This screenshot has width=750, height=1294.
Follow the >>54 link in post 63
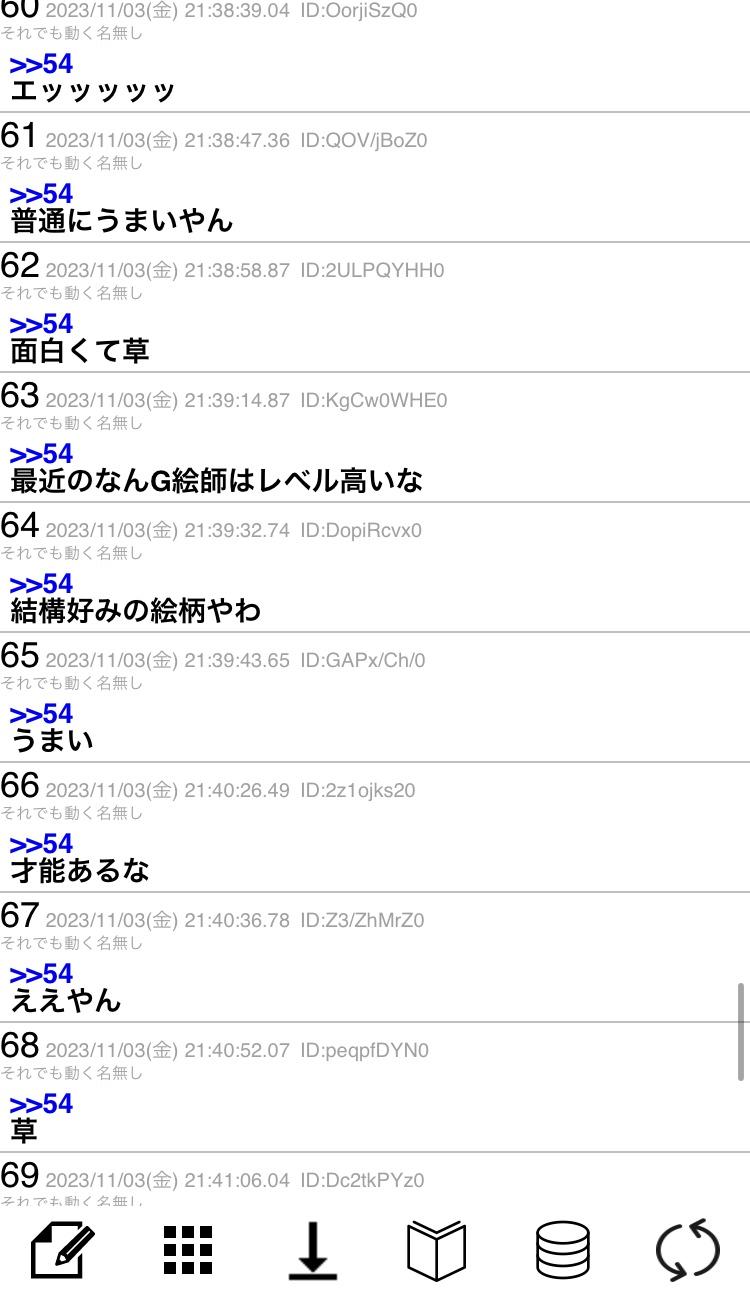point(41,454)
